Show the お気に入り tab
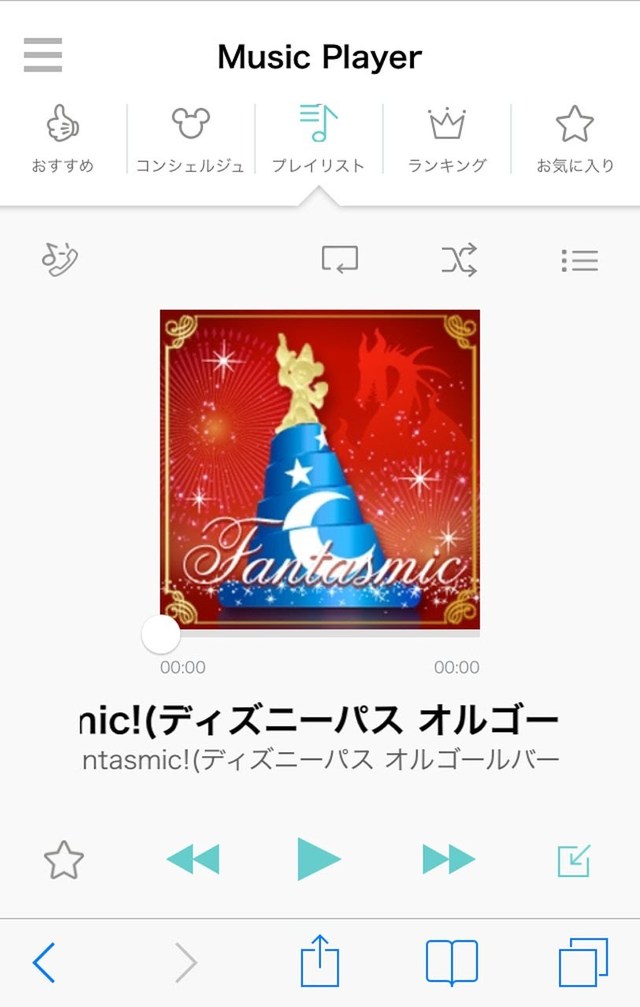The height and width of the screenshot is (1007, 640). point(575,140)
